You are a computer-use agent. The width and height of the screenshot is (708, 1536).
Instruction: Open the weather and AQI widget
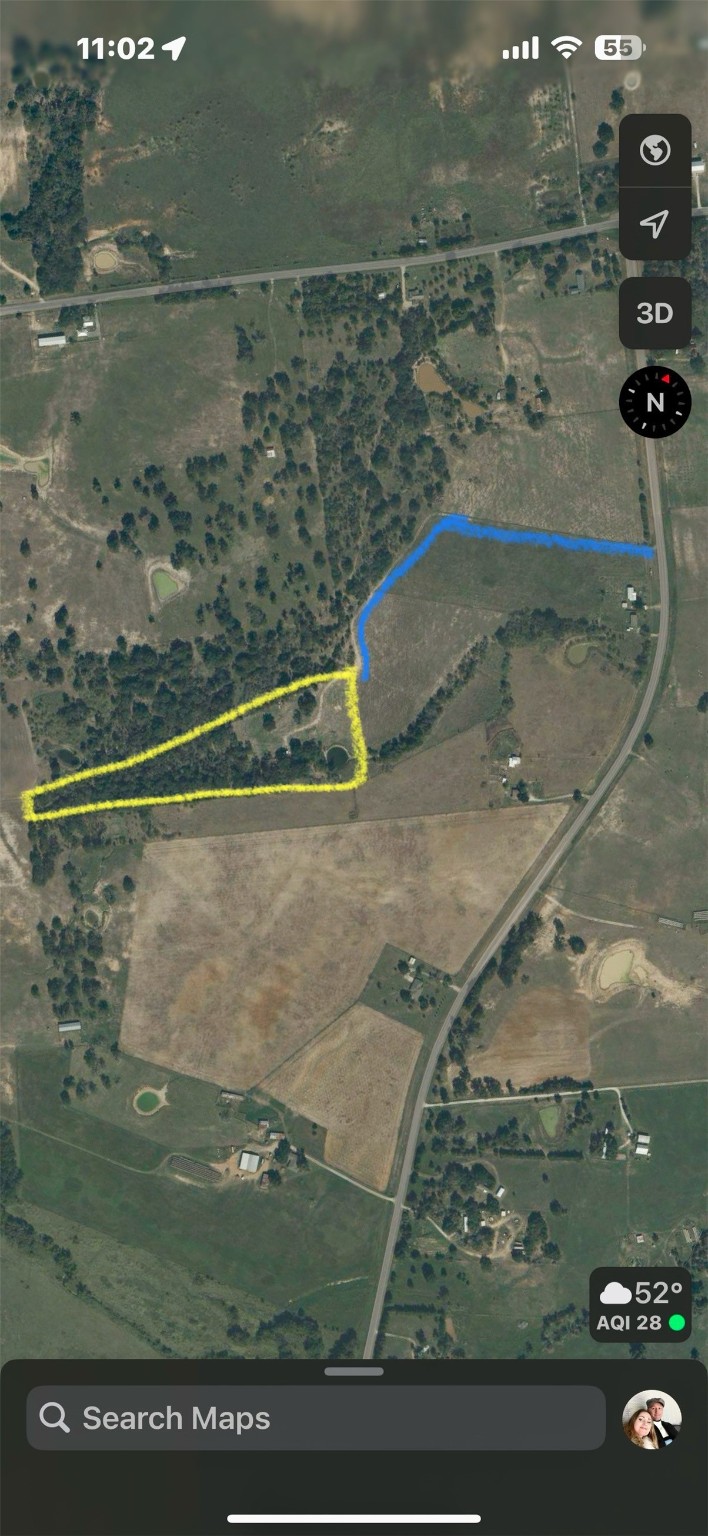(x=640, y=1305)
